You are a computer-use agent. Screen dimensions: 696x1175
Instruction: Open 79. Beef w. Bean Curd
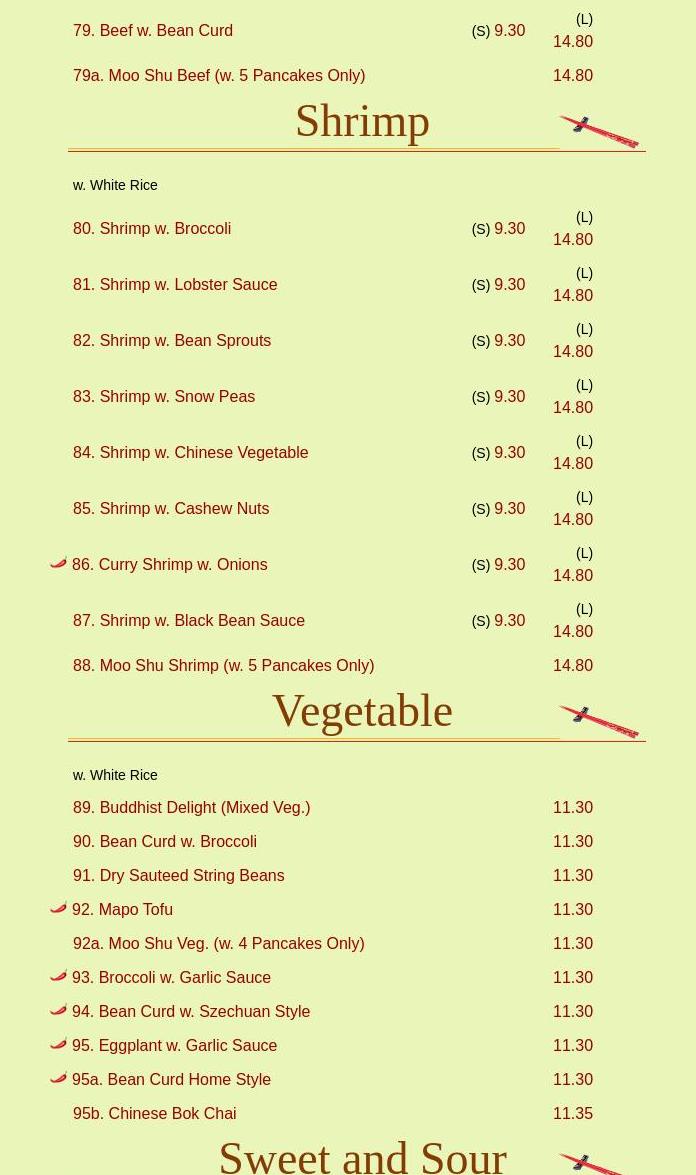point(153,31)
